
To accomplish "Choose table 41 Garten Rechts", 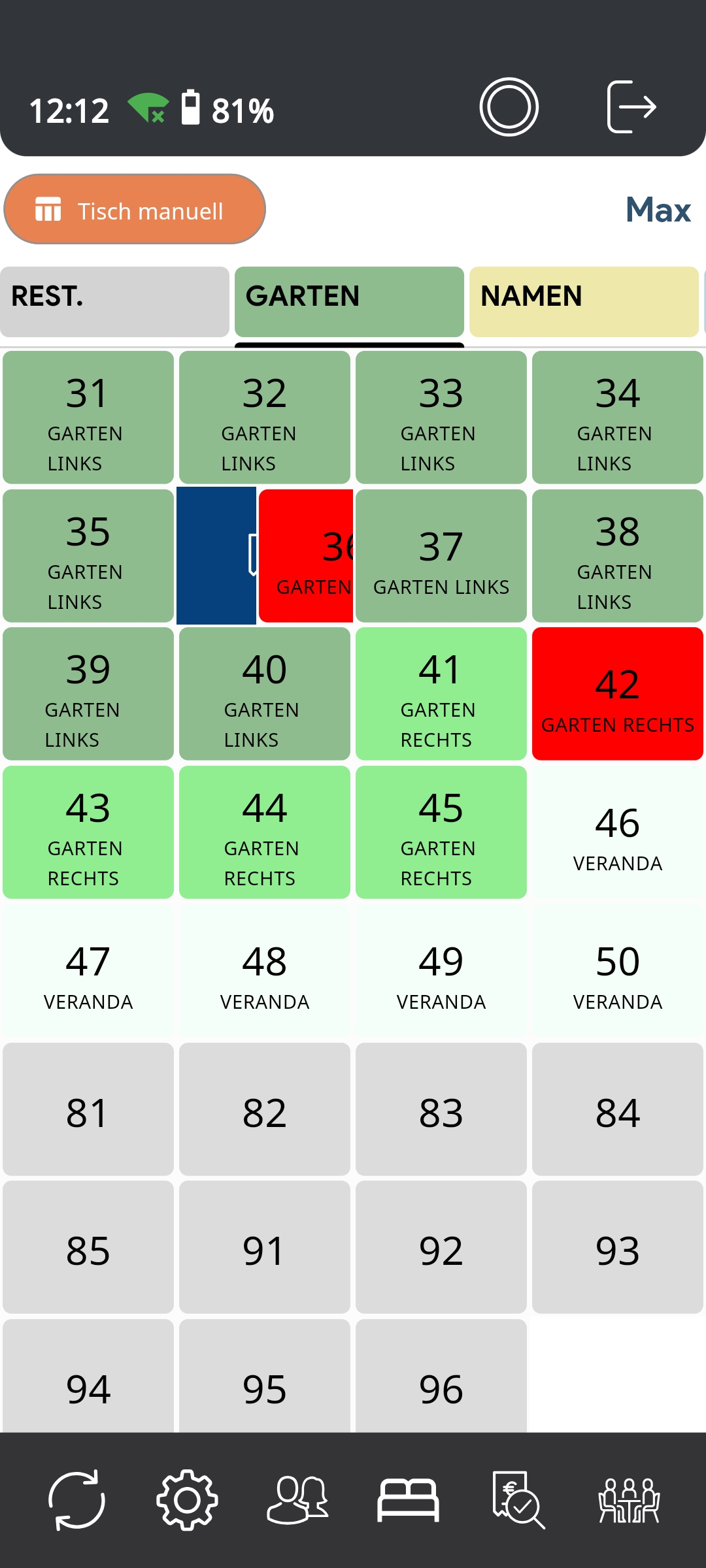I will point(441,694).
